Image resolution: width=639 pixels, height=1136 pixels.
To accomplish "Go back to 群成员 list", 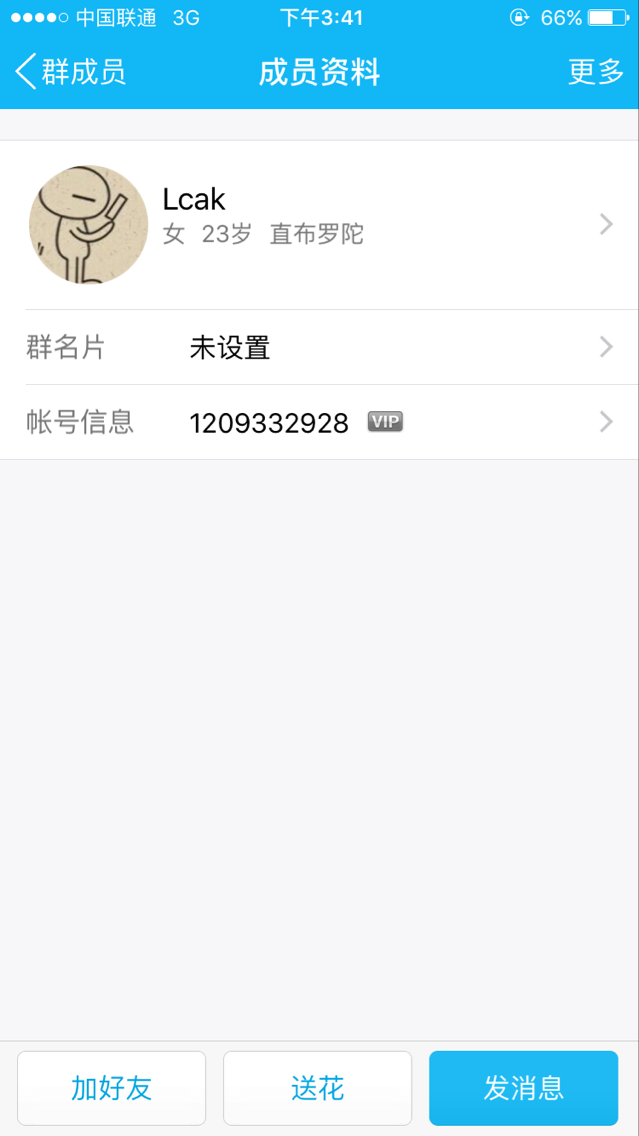I will click(x=70, y=72).
